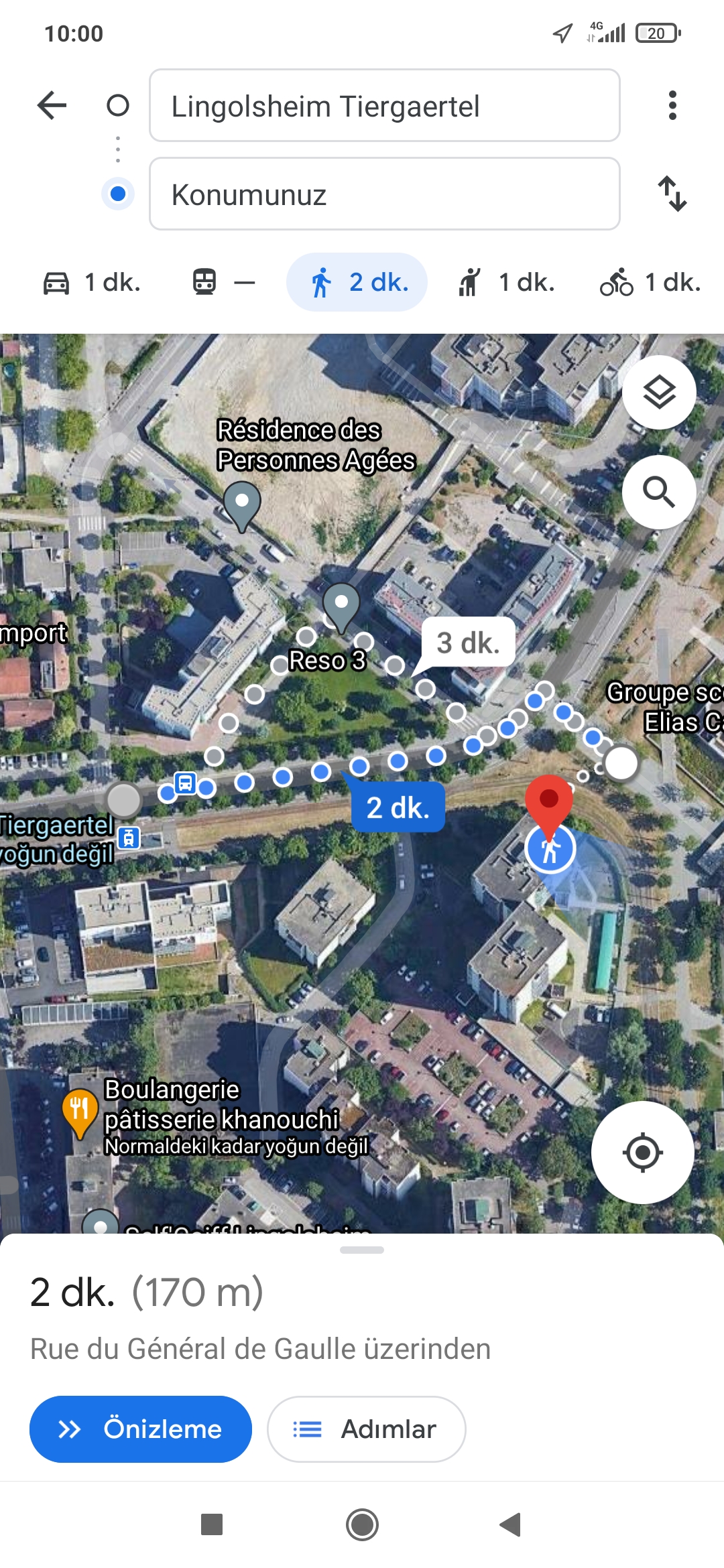Open map layers options
The width and height of the screenshot is (724, 1568).
[659, 393]
